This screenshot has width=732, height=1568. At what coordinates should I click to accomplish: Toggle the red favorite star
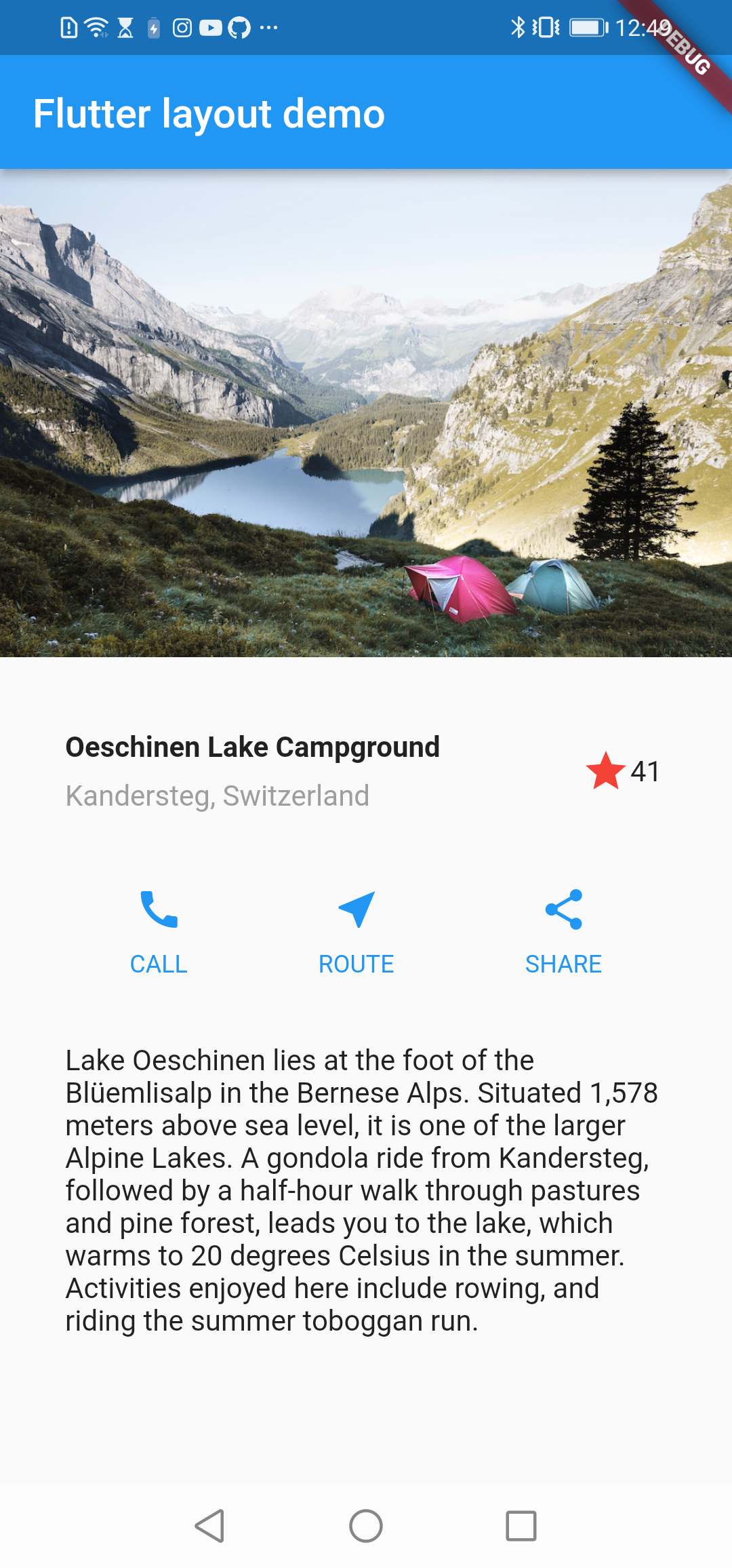[x=605, y=771]
